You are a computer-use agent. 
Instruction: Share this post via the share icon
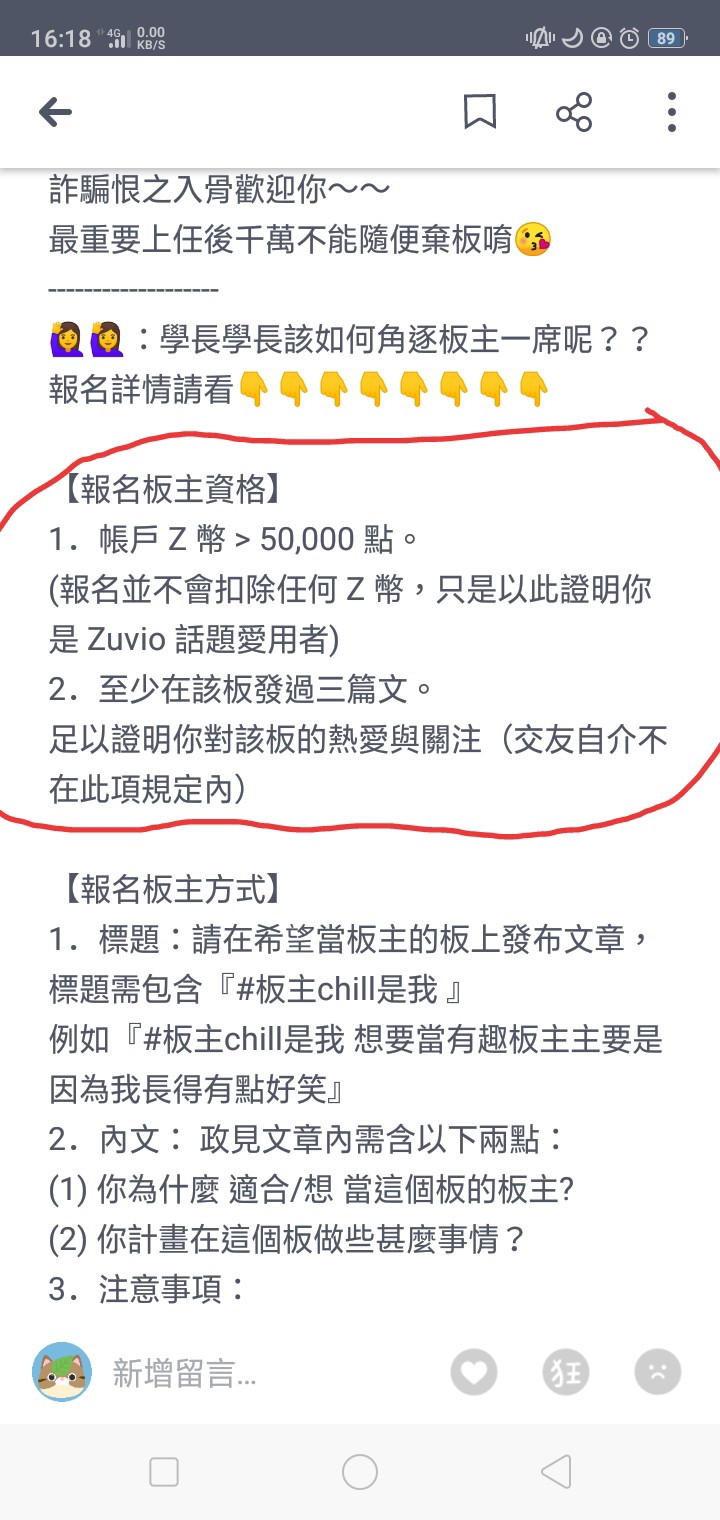click(x=573, y=111)
